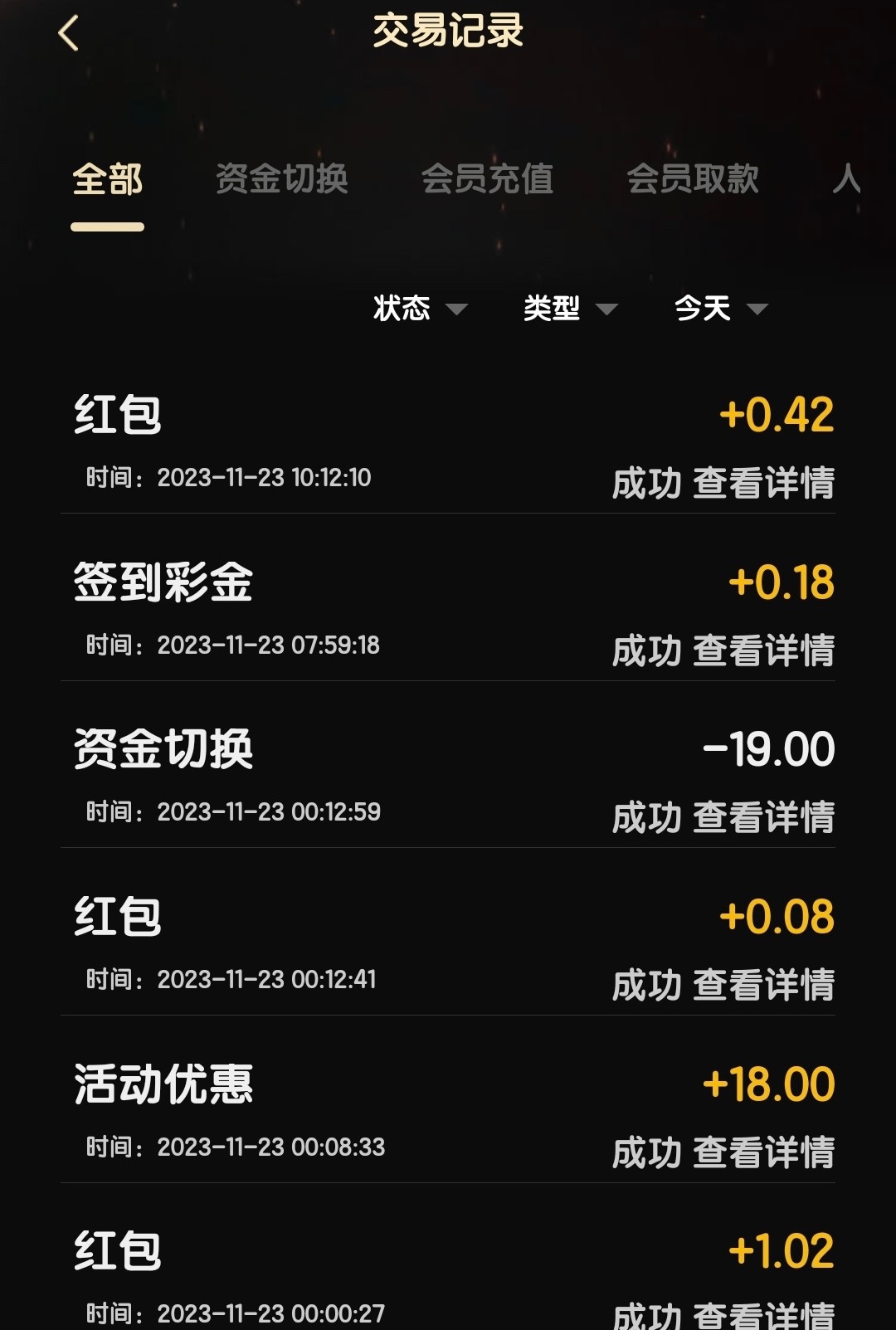Open the 状态 filter dropdown
The width and height of the screenshot is (896, 1330).
[x=420, y=309]
